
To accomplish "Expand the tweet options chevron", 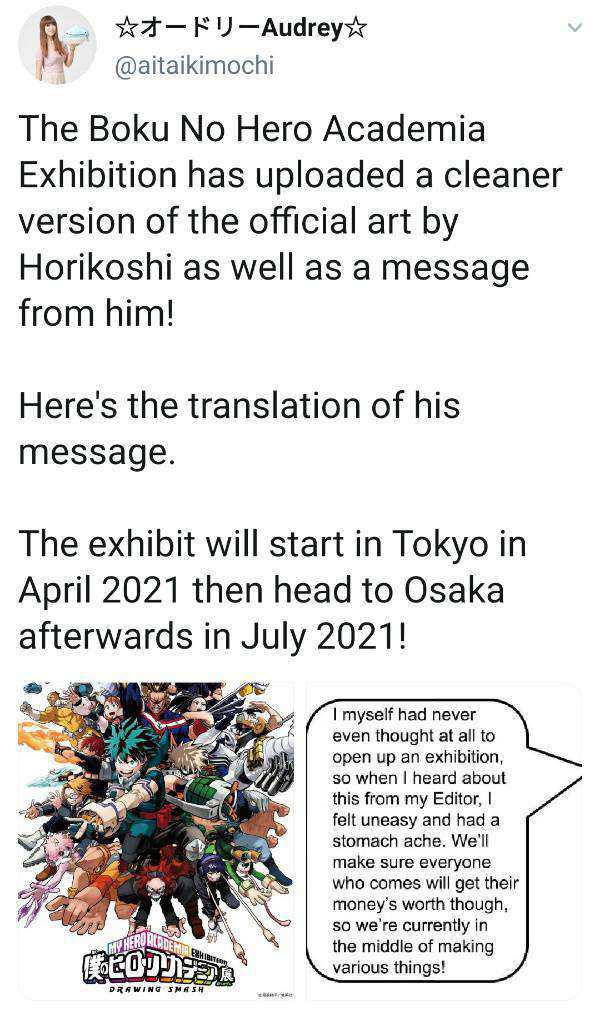I will (x=574, y=28).
